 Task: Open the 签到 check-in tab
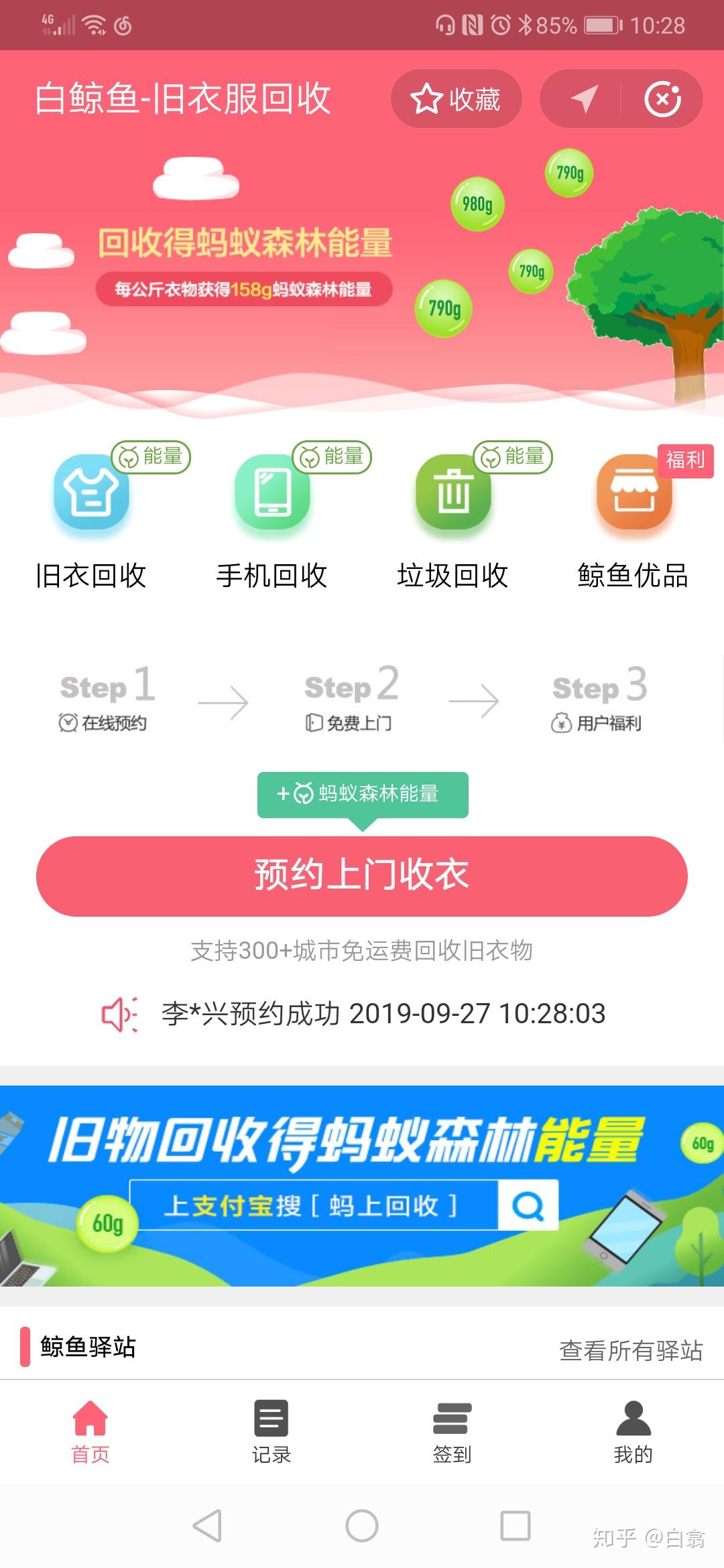pos(452,1431)
